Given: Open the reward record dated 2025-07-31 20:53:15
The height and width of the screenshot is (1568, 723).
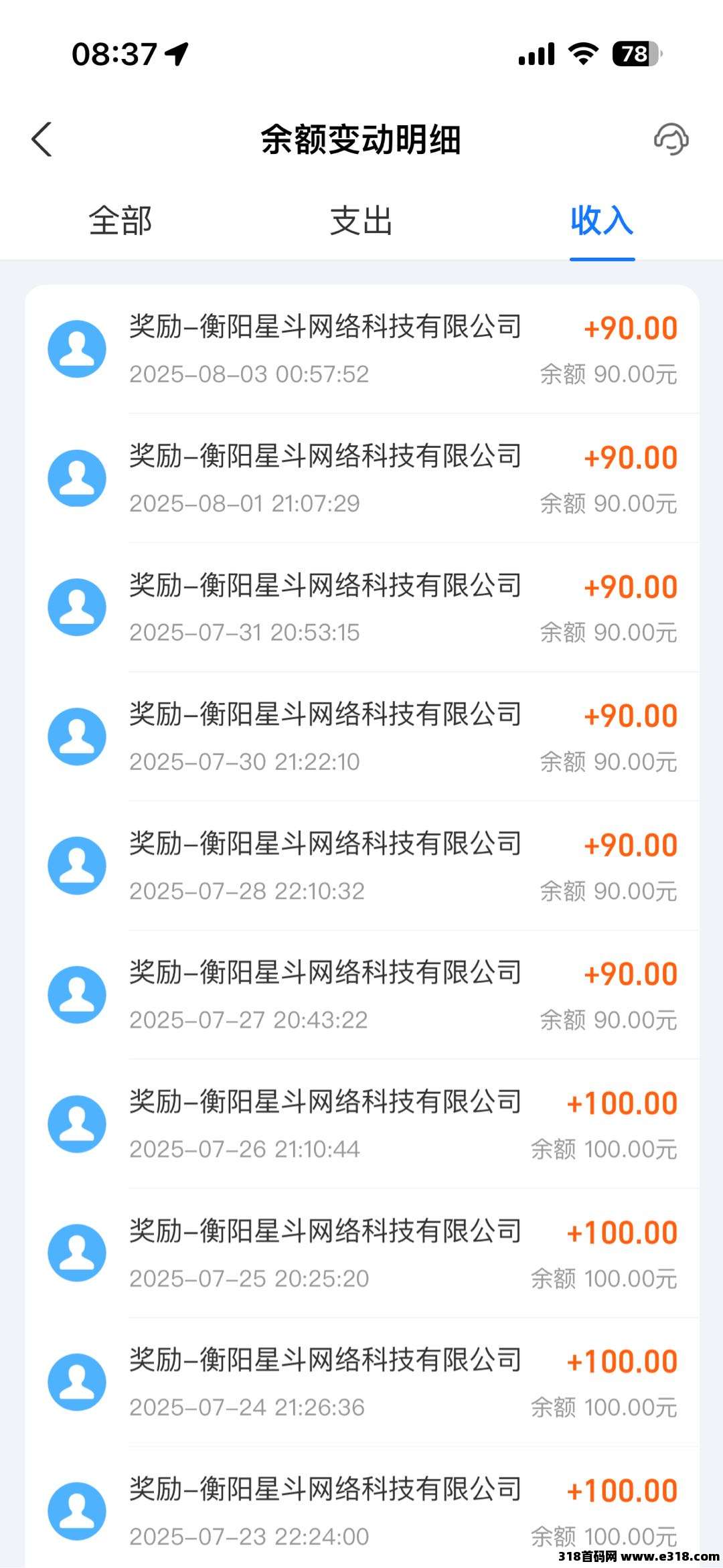Looking at the screenshot, I should [362, 607].
